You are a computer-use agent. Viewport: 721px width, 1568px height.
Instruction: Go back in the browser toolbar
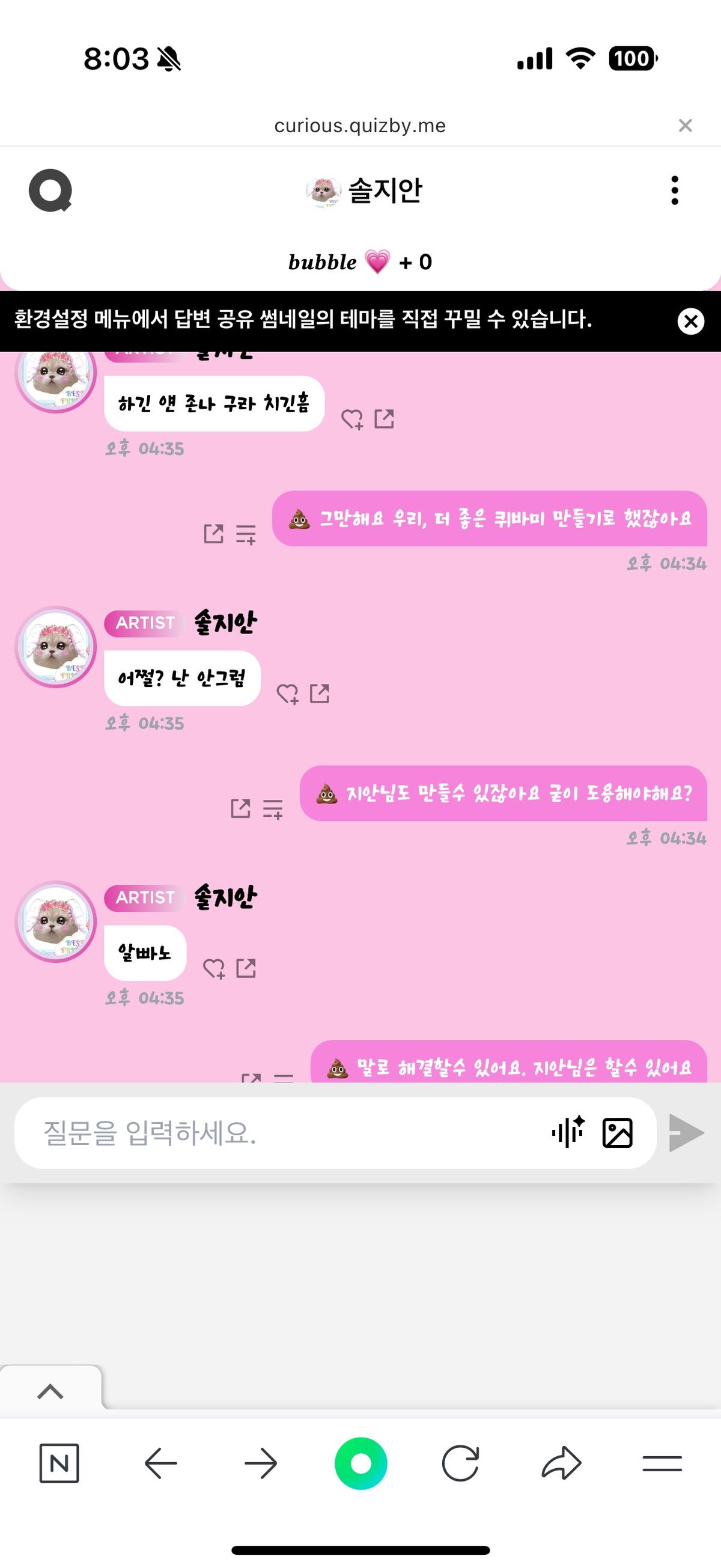(160, 1463)
